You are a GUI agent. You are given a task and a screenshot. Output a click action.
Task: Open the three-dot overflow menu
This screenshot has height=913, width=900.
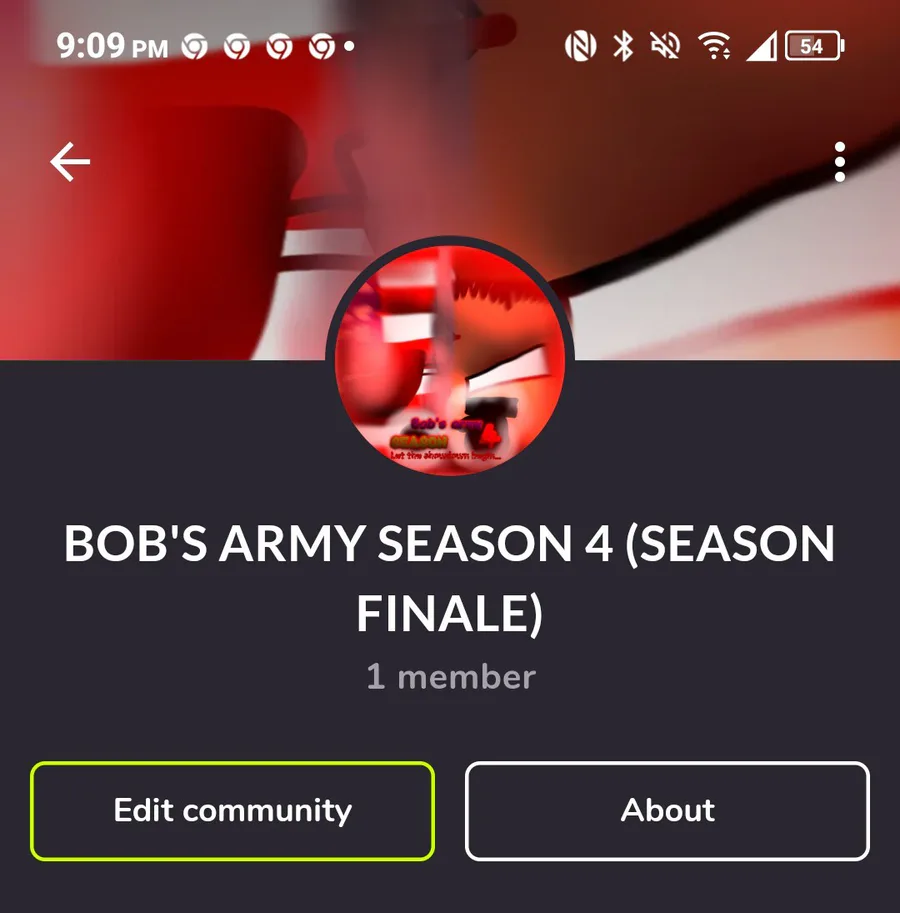(839, 162)
